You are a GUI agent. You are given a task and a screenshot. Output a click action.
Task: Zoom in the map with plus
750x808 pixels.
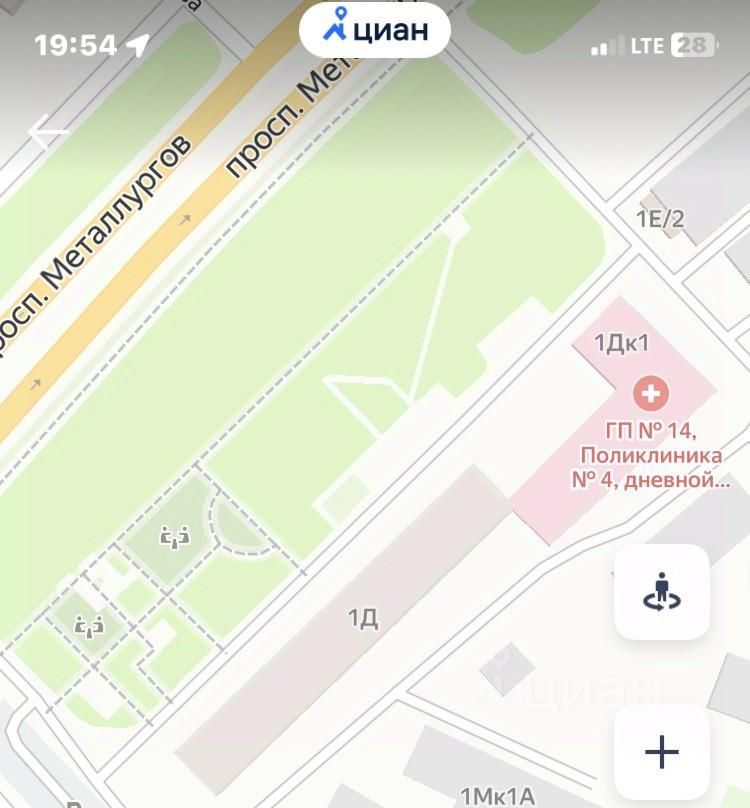pyautogui.click(x=661, y=752)
